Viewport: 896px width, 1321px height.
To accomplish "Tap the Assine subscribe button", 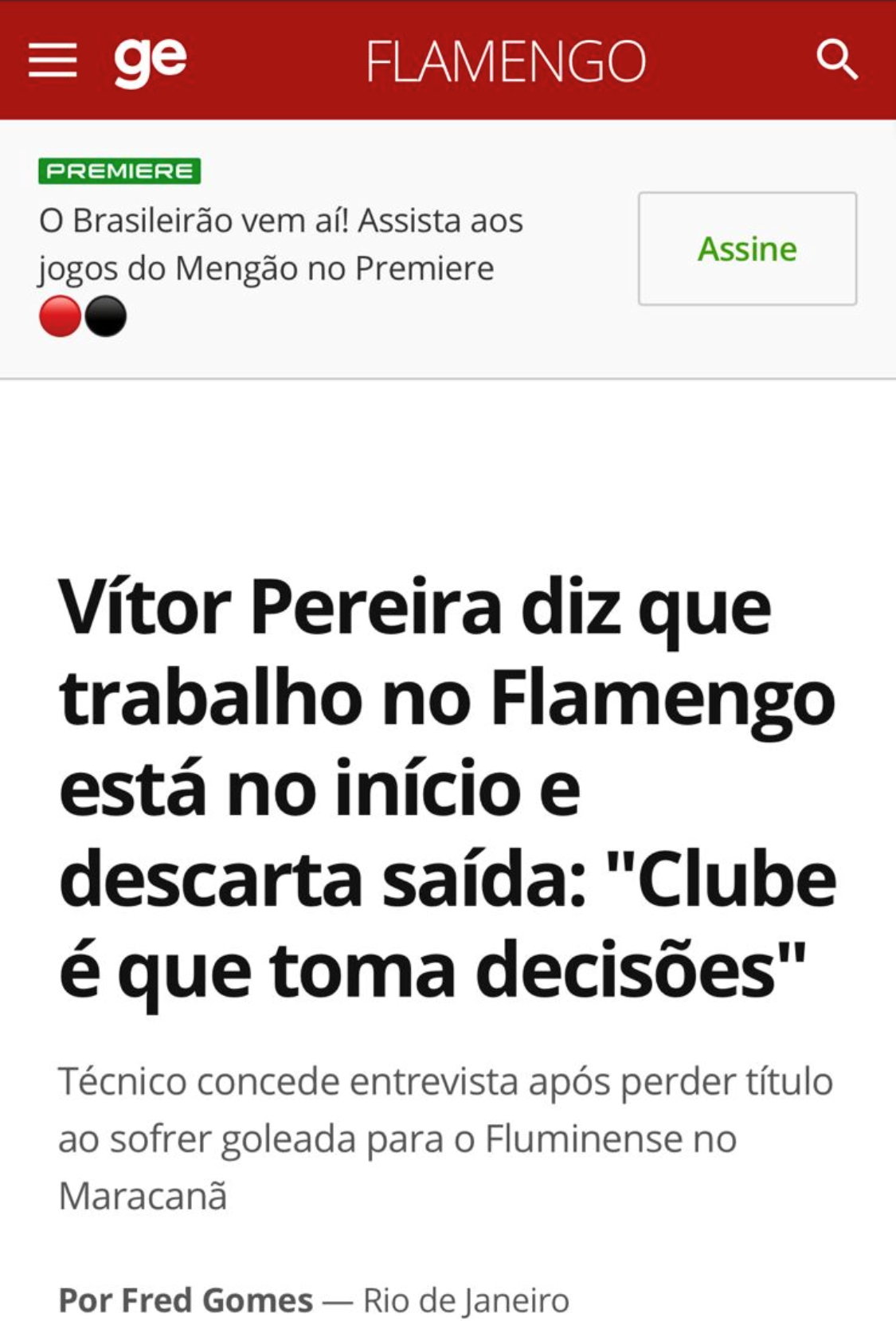I will click(747, 249).
